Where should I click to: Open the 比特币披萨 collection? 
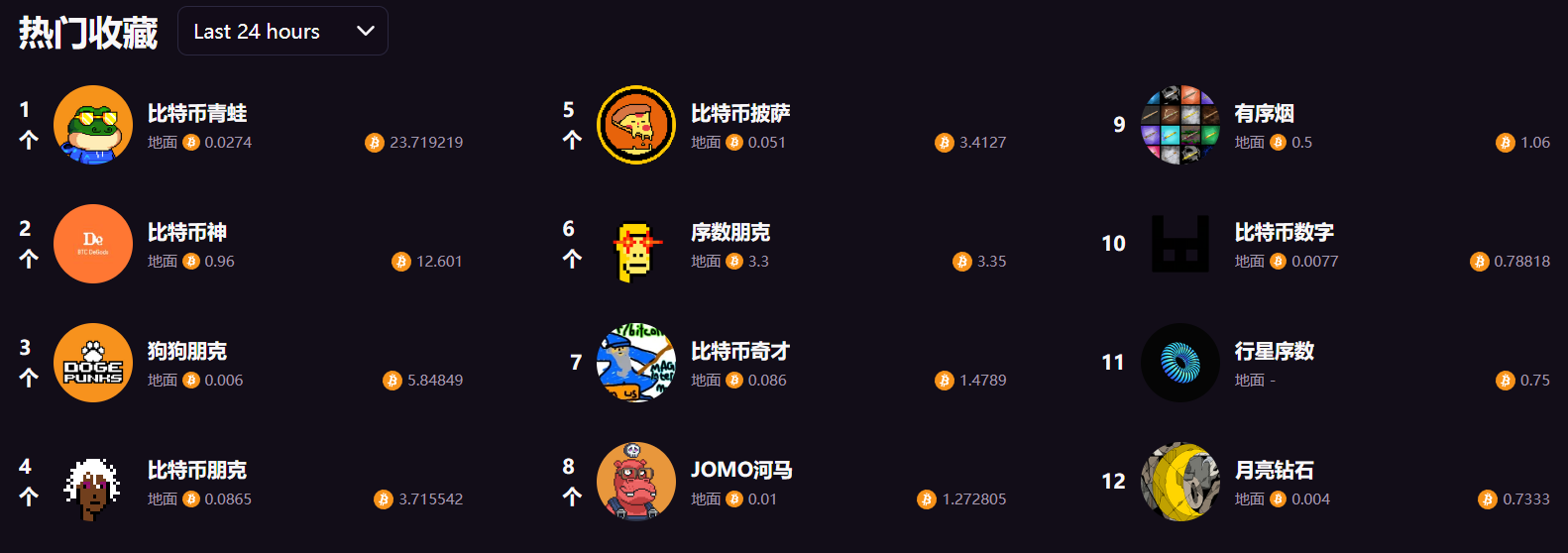[x=740, y=114]
